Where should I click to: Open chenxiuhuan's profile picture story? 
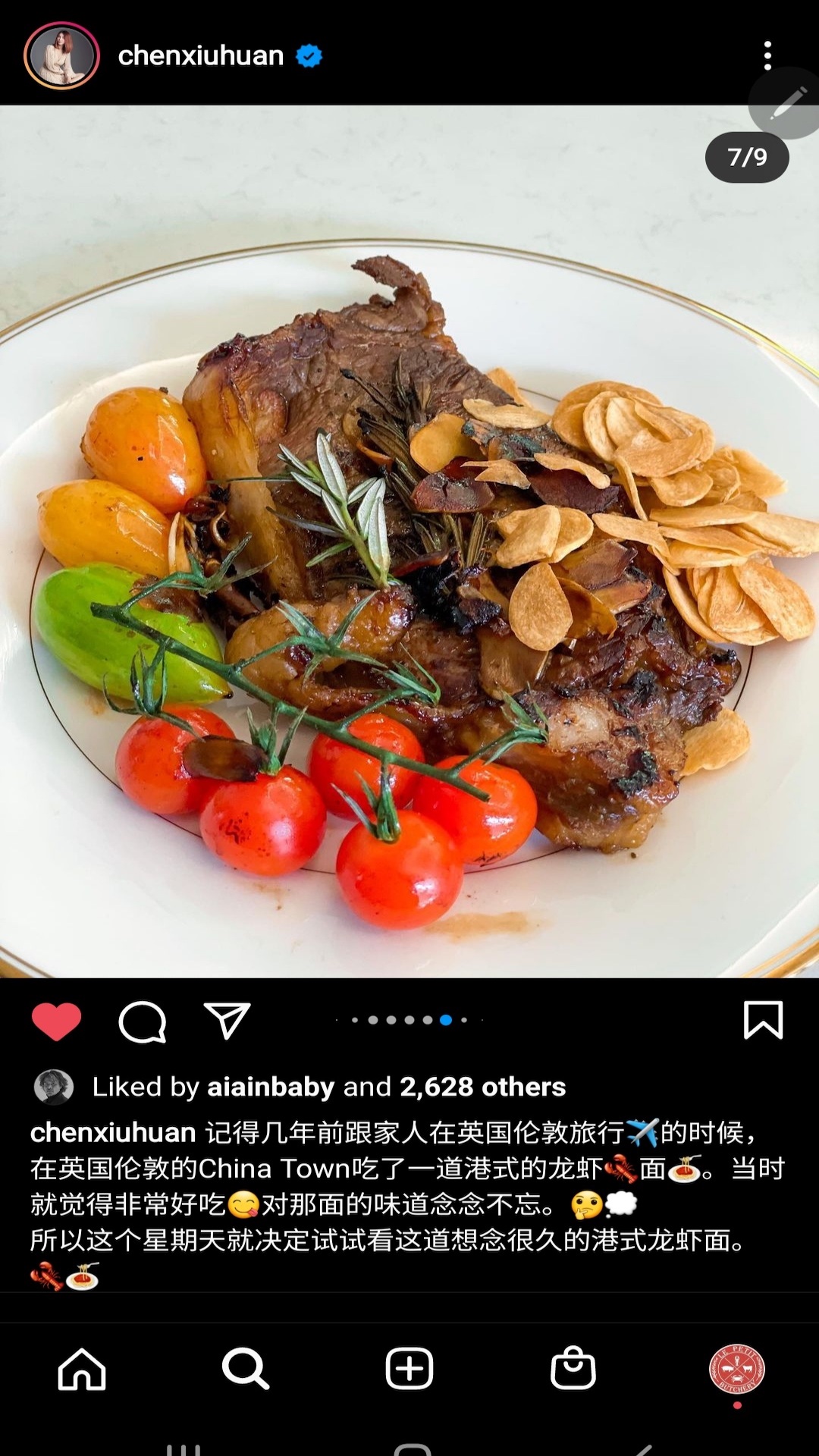click(x=61, y=55)
